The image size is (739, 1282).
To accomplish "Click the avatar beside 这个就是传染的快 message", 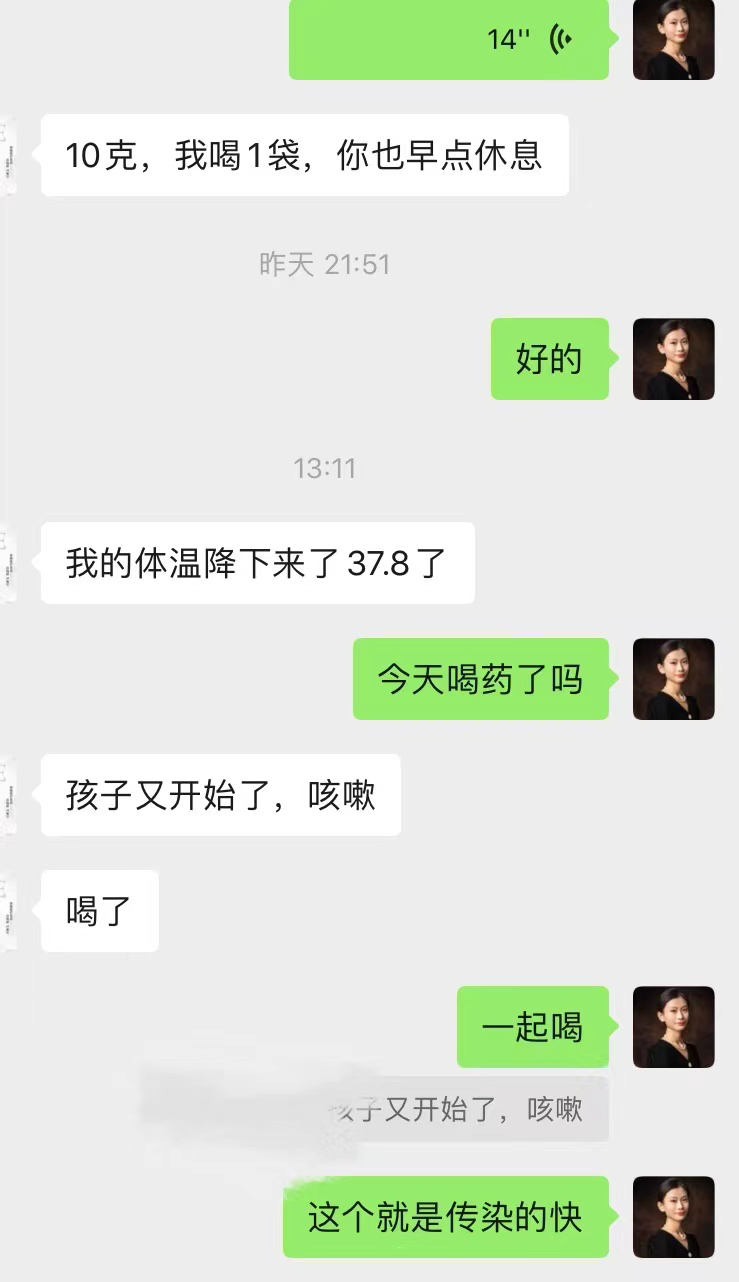I will point(674,1219).
